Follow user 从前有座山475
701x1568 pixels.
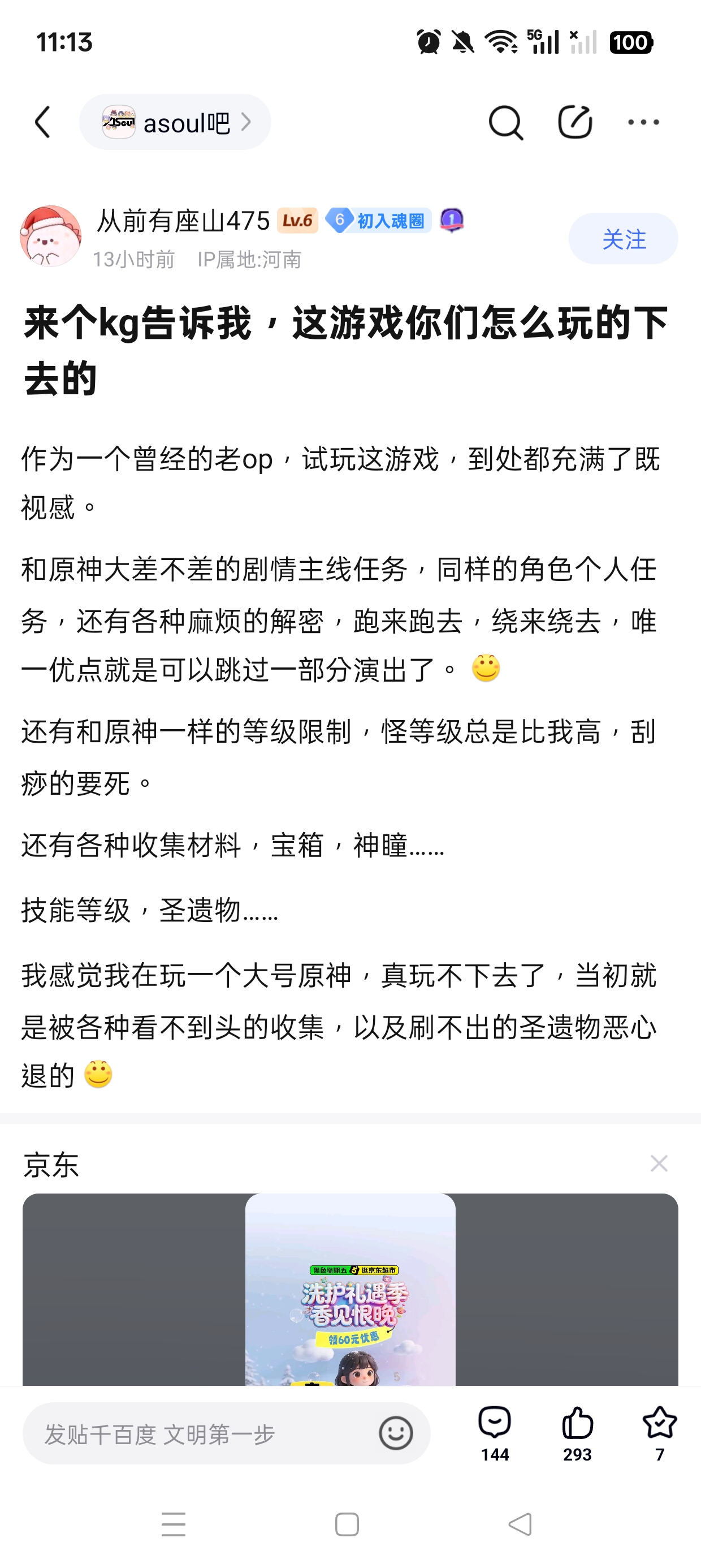tap(622, 239)
